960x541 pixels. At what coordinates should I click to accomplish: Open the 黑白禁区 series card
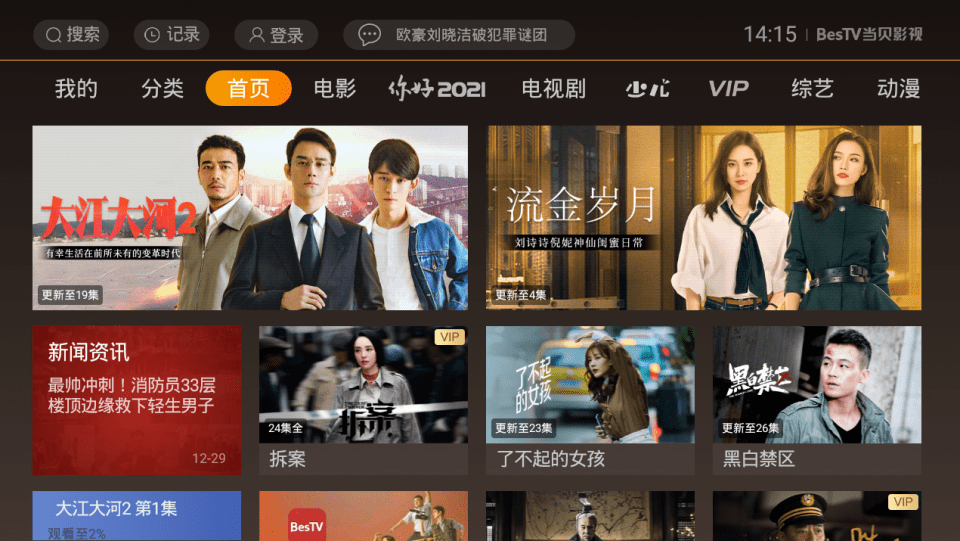pyautogui.click(x=817, y=400)
